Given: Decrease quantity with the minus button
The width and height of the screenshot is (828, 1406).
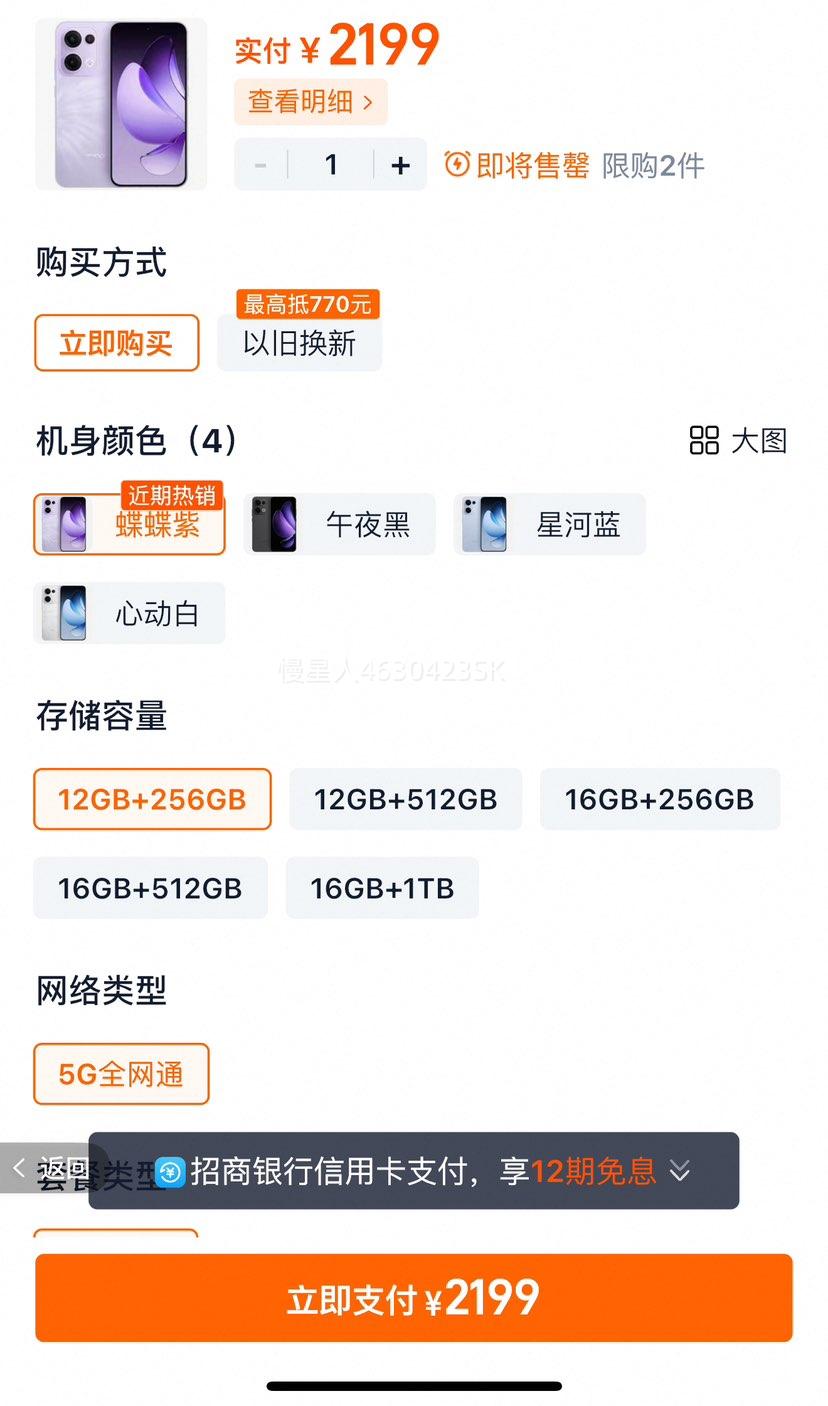Looking at the screenshot, I should click(261, 165).
